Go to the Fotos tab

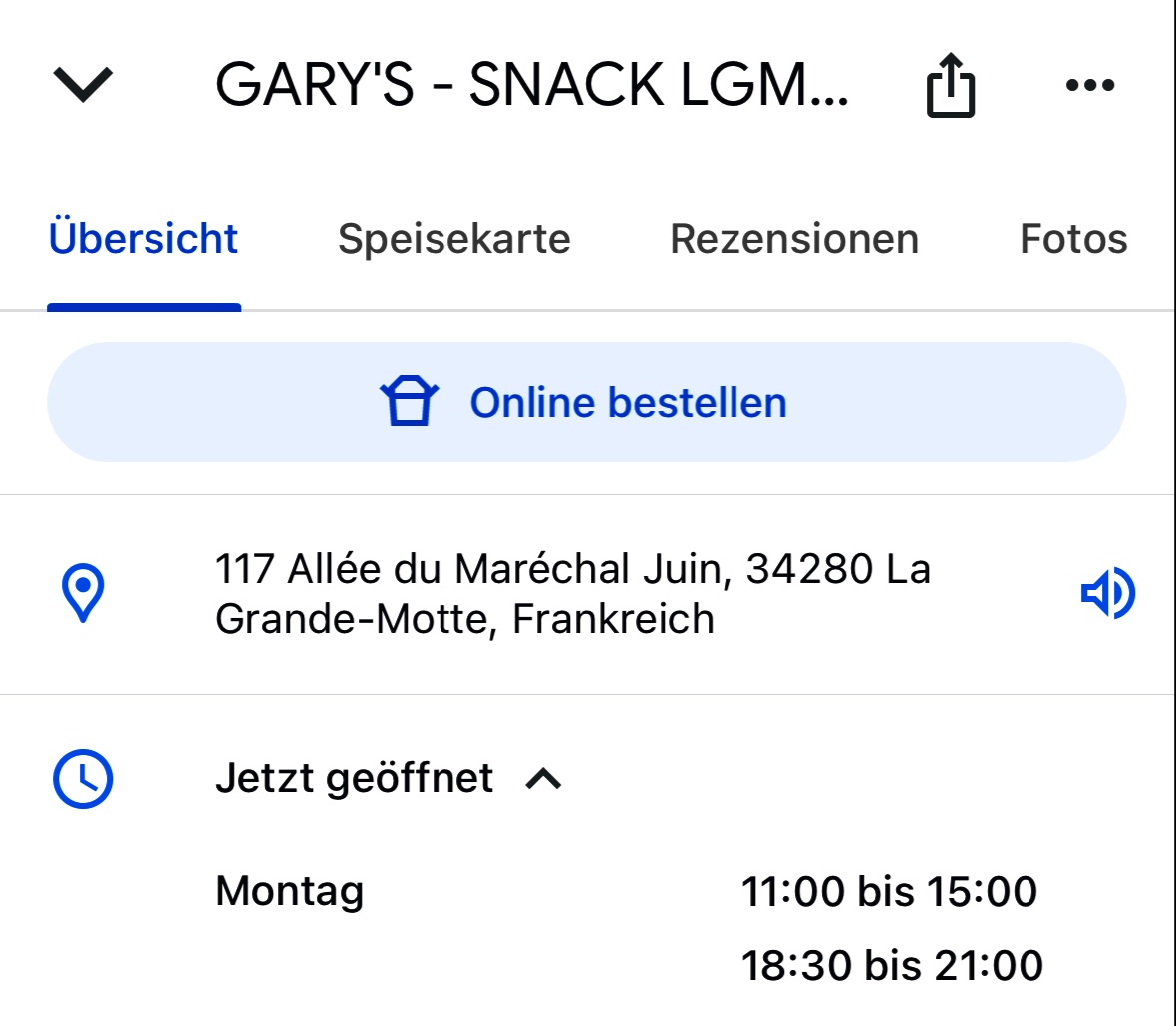[1073, 239]
